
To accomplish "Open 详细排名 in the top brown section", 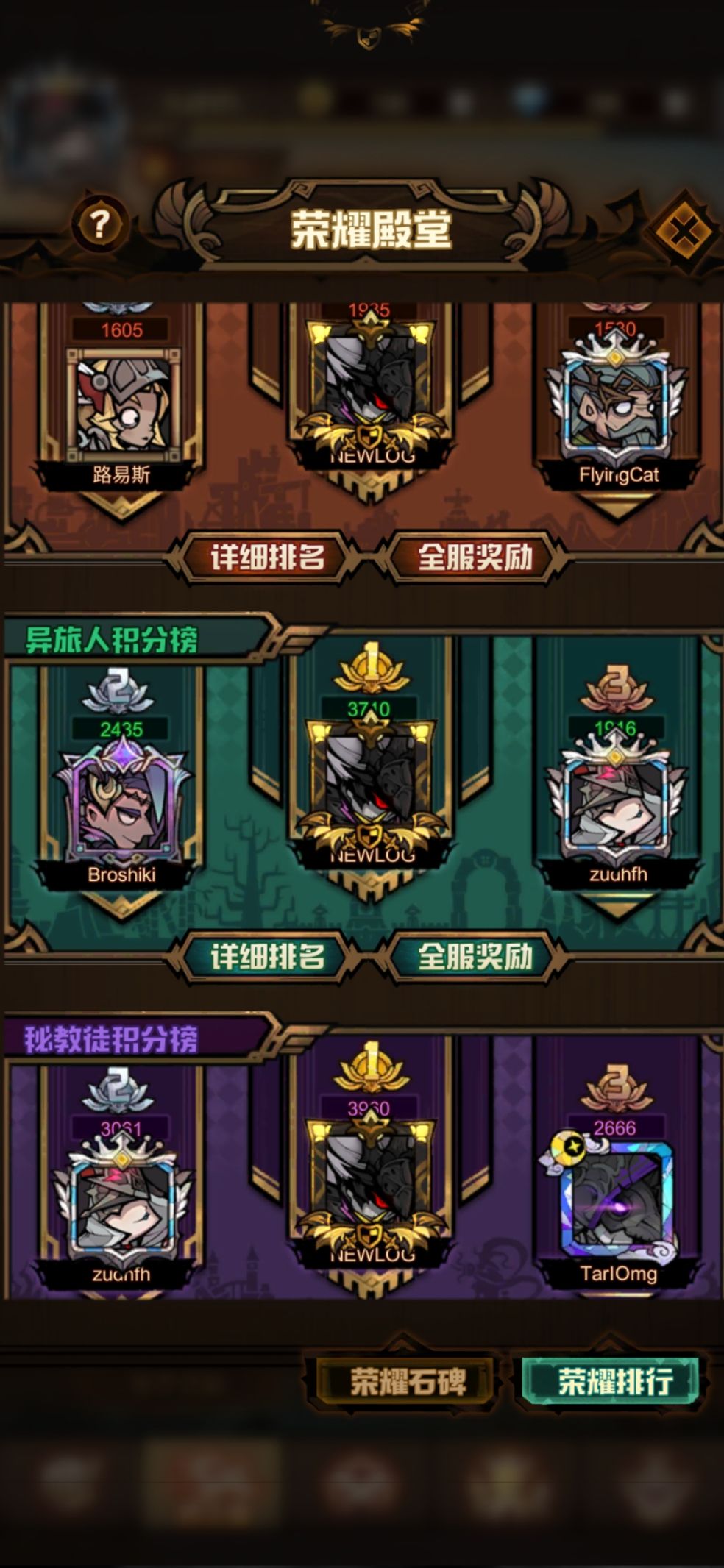I will point(267,557).
